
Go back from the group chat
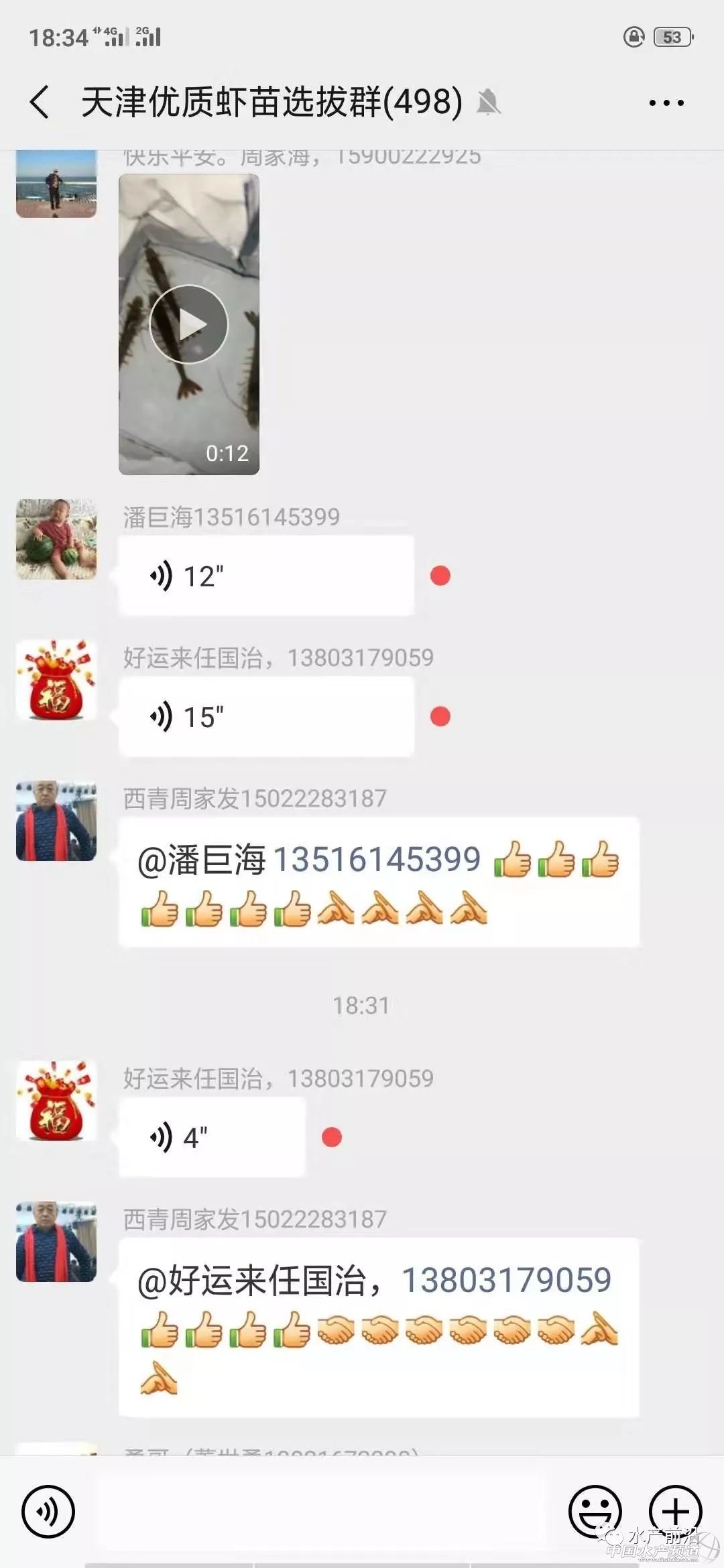tap(40, 103)
